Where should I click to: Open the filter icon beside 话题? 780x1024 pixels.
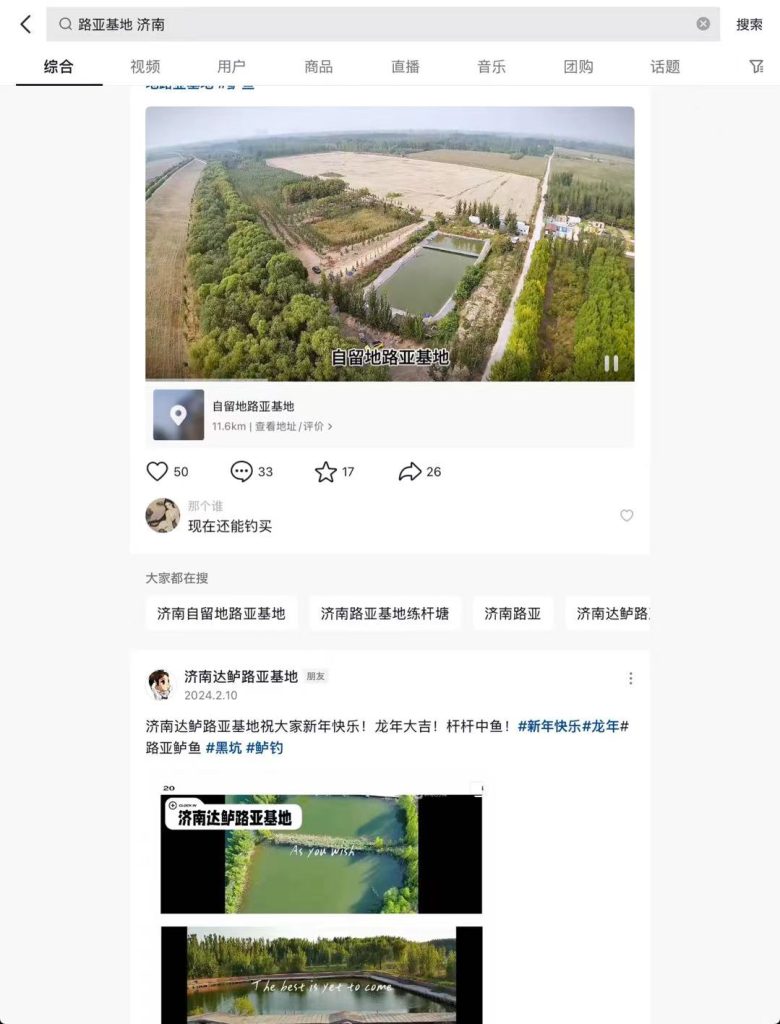click(x=756, y=66)
